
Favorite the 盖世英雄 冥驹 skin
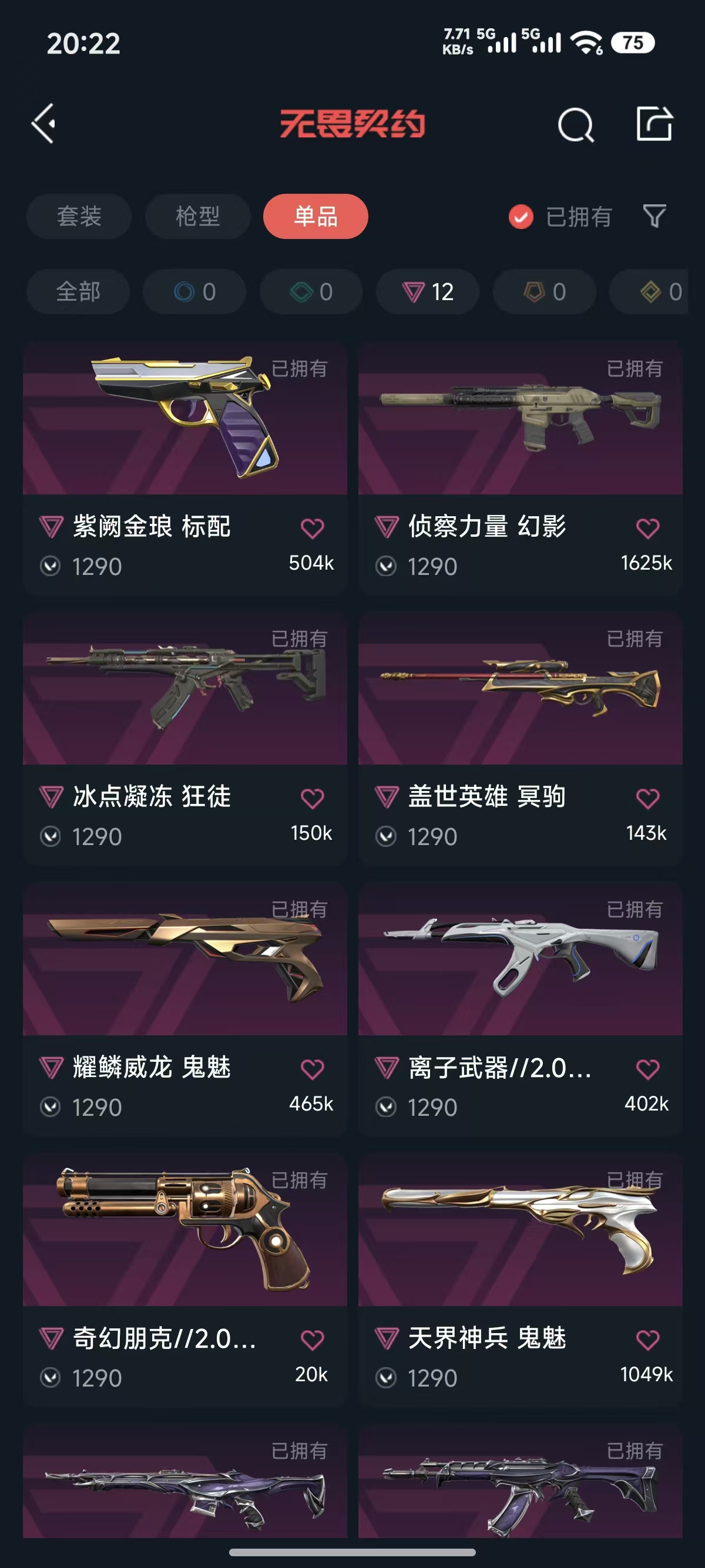(648, 798)
